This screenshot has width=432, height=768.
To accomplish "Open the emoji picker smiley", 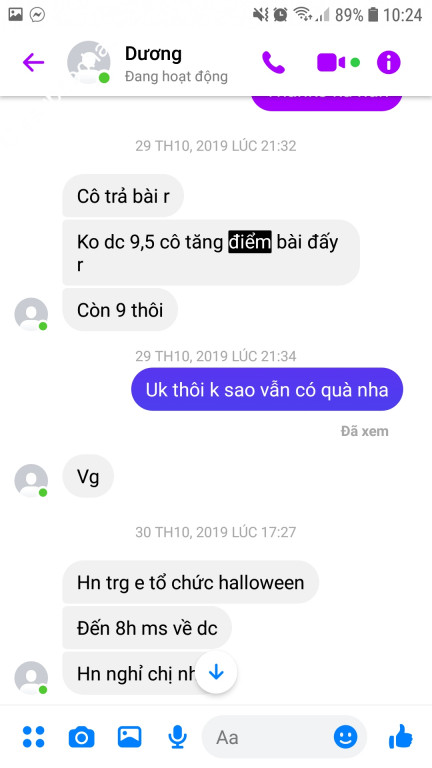I will [345, 737].
